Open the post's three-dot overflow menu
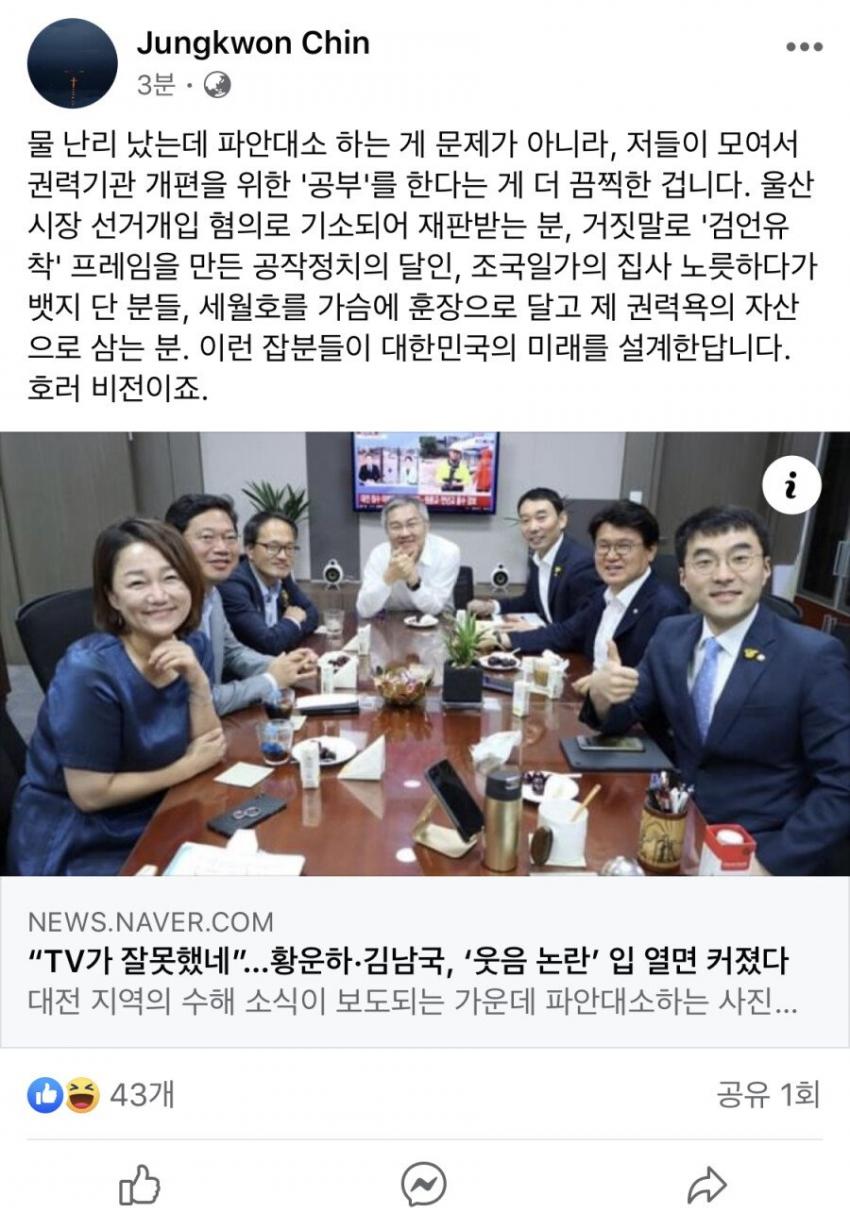This screenshot has width=850, height=1213. pos(803,46)
